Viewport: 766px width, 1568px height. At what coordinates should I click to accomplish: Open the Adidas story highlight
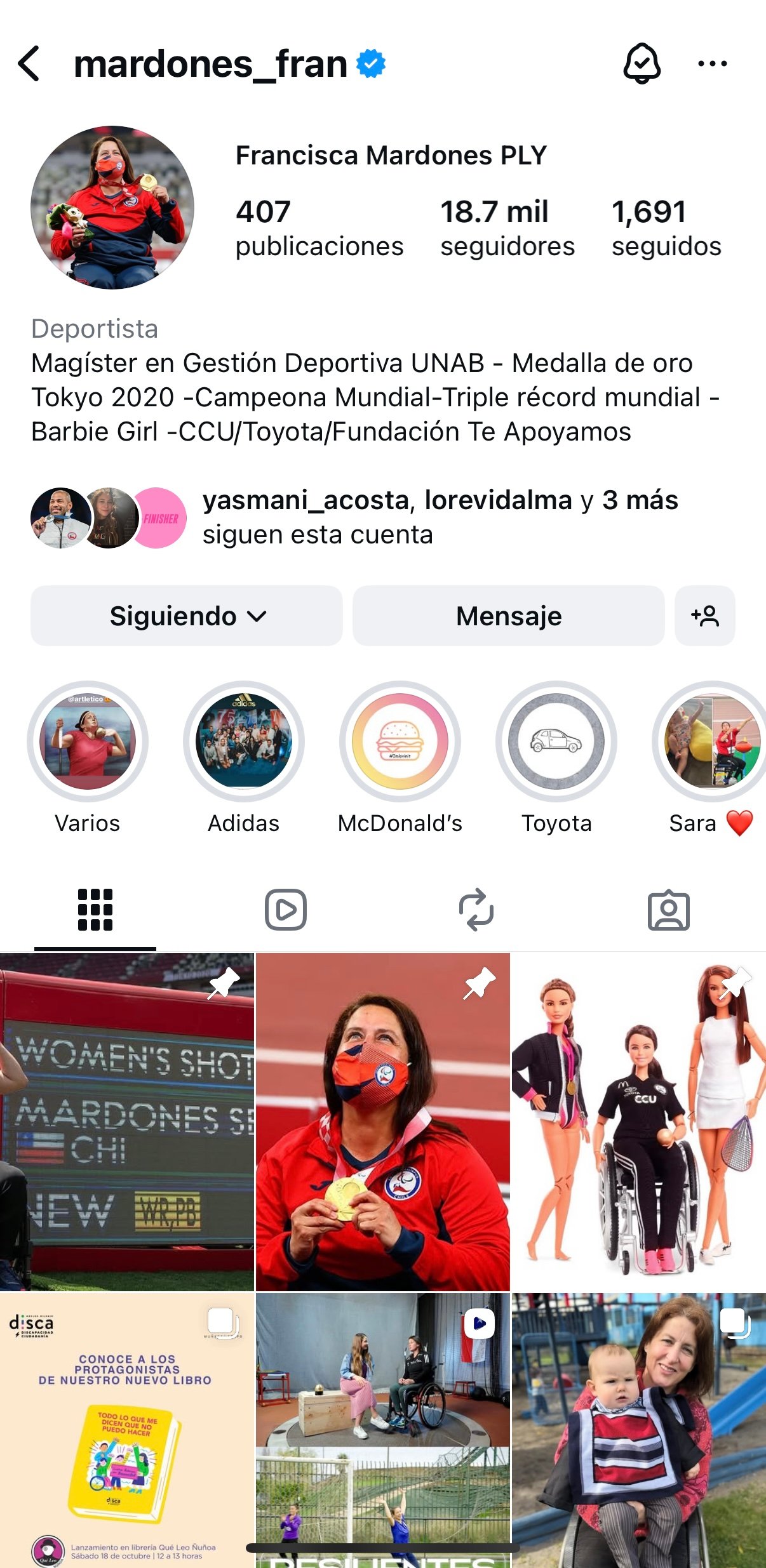coord(244,741)
